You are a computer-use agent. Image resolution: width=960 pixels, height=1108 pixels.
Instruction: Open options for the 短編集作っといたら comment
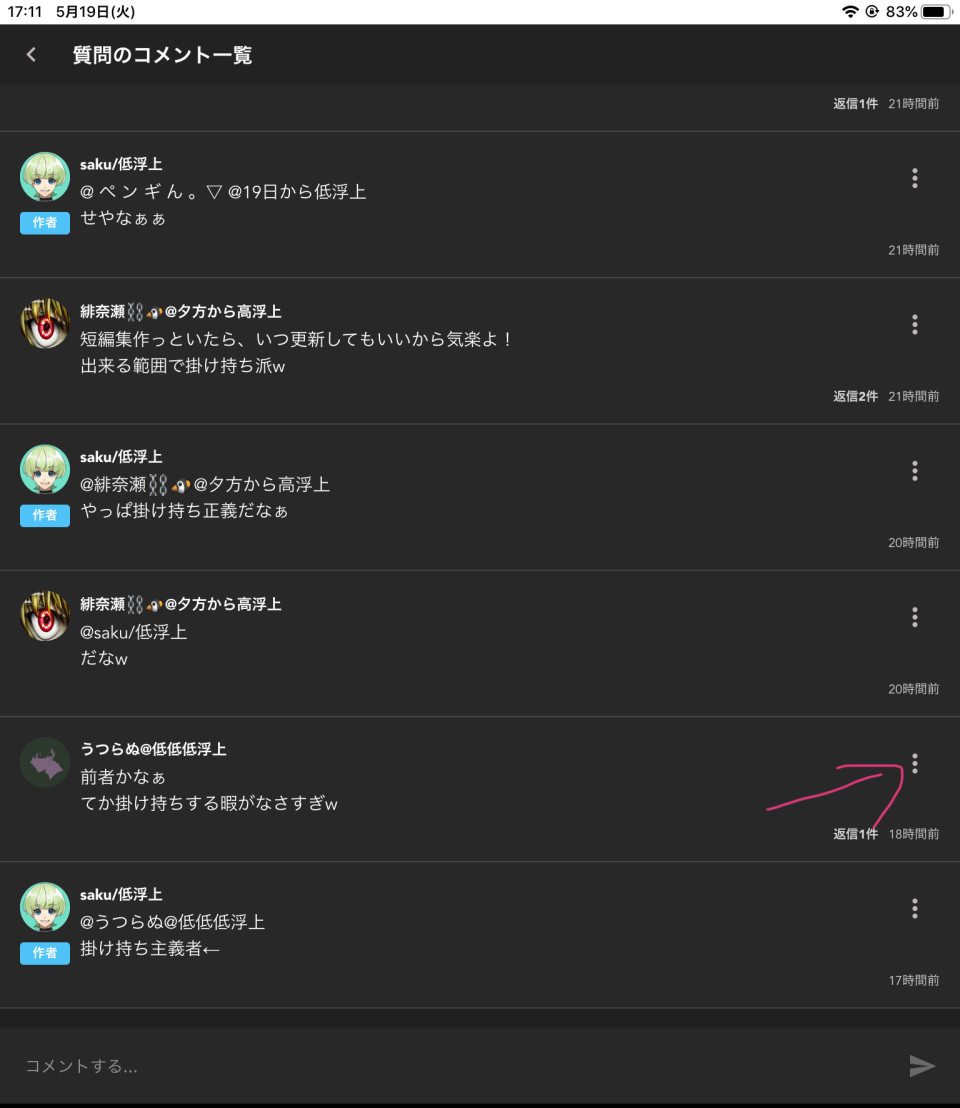[x=914, y=325]
